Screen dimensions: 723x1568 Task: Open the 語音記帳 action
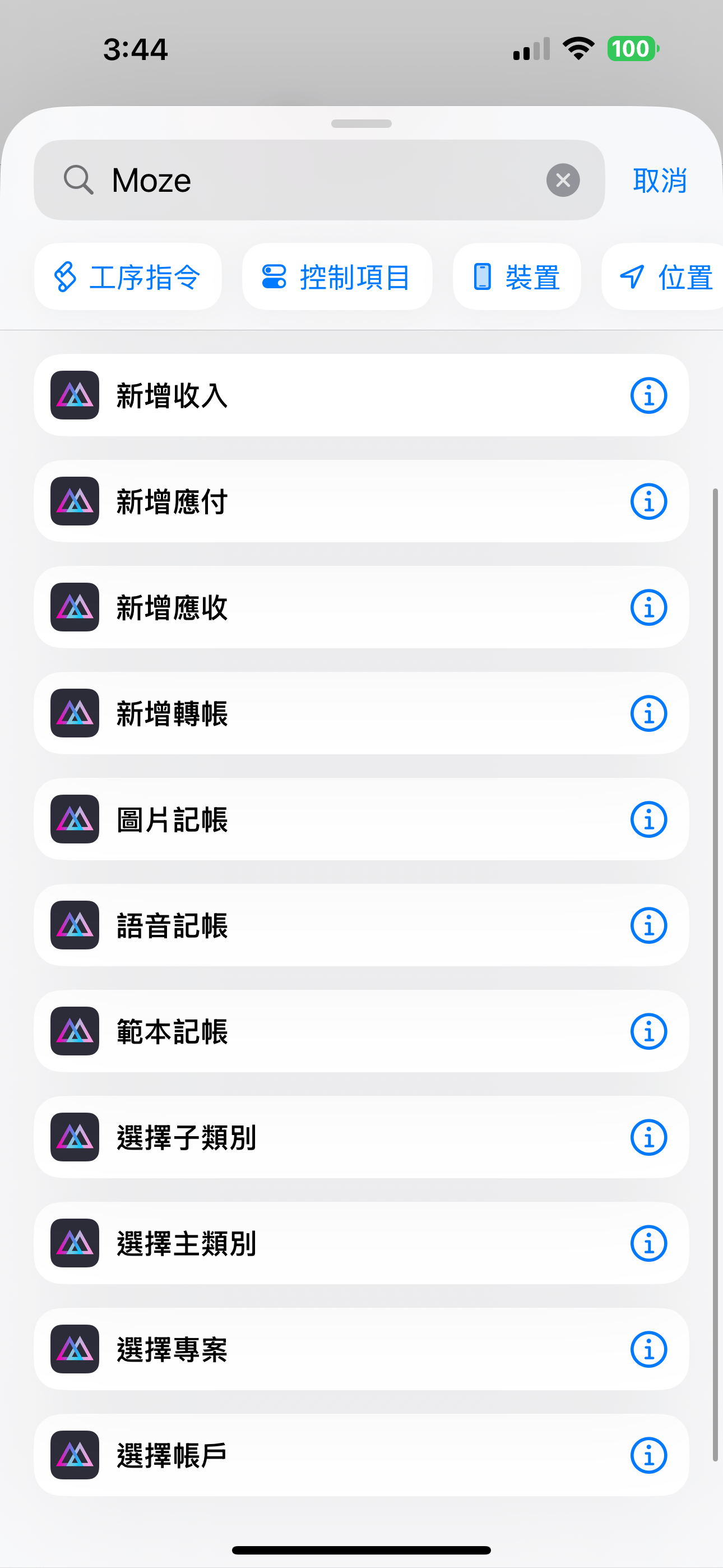click(x=304, y=925)
